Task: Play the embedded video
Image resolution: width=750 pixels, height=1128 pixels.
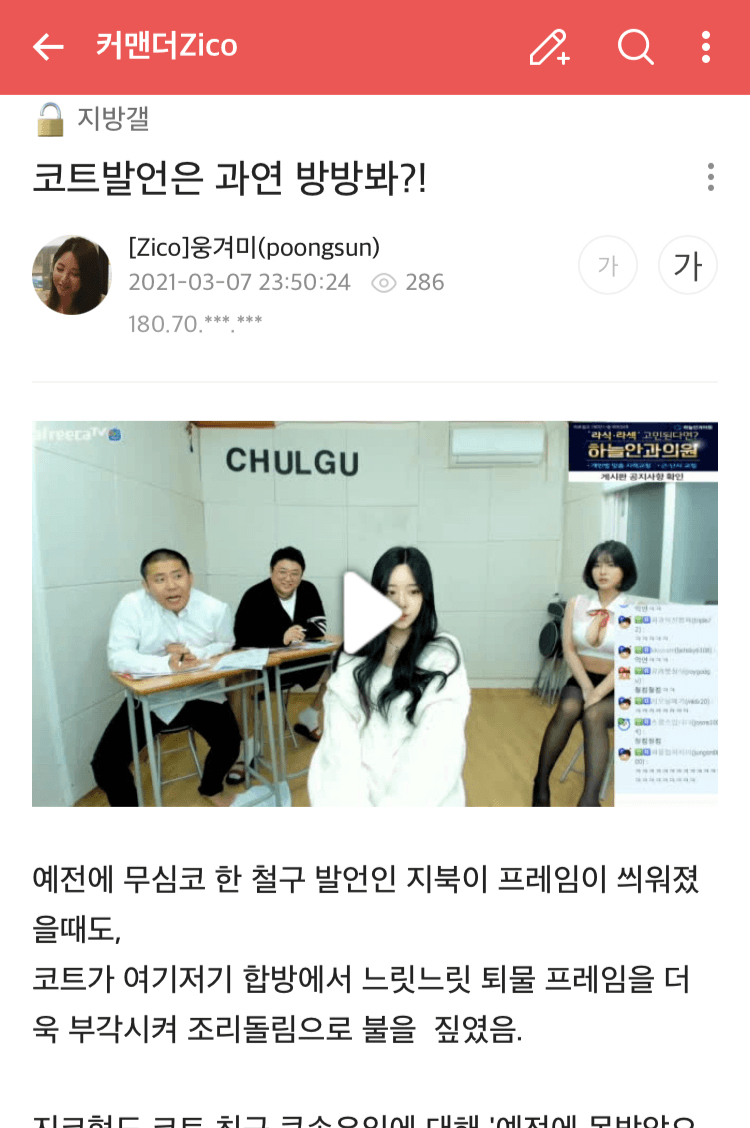Action: click(x=374, y=613)
